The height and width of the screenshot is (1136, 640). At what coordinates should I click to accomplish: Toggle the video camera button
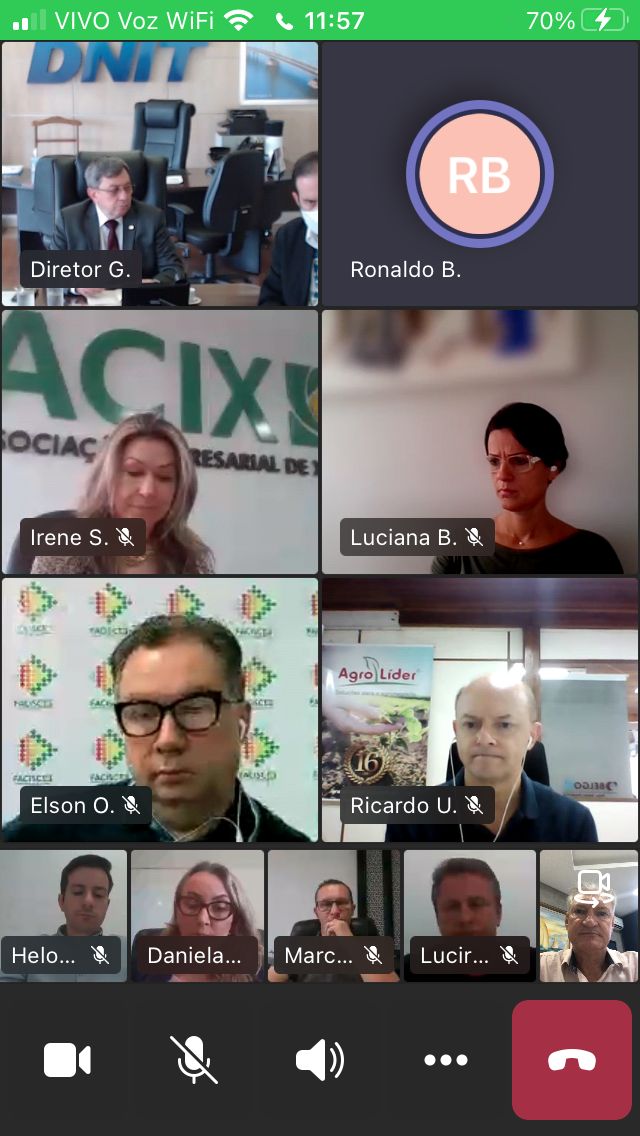tap(67, 1060)
